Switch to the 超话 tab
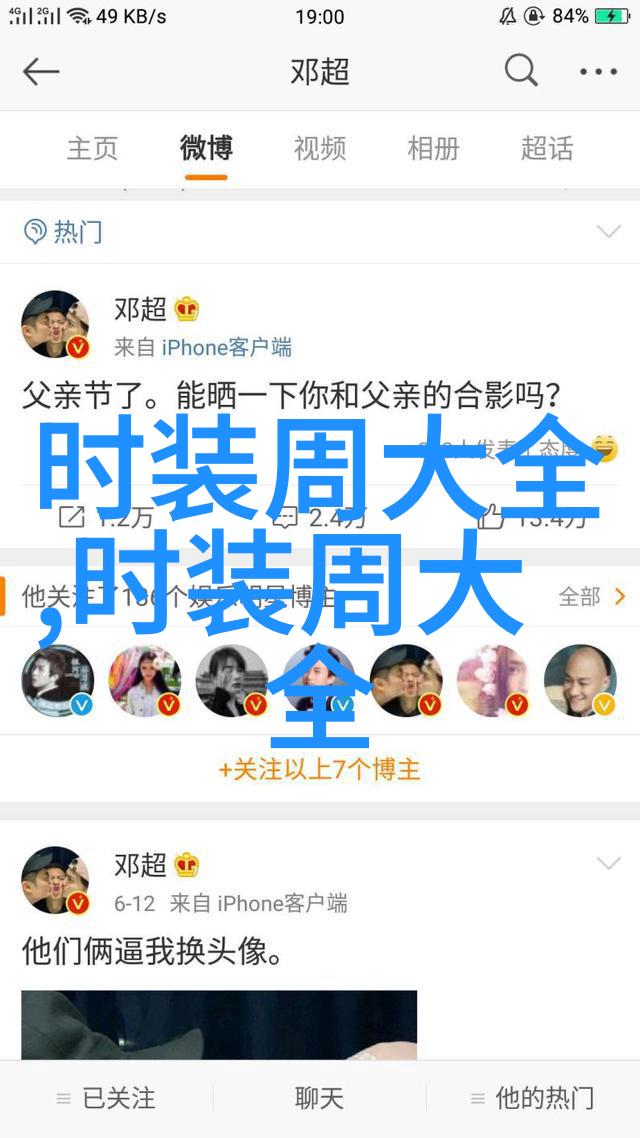Screen dimensions: 640x1138 click(x=547, y=149)
